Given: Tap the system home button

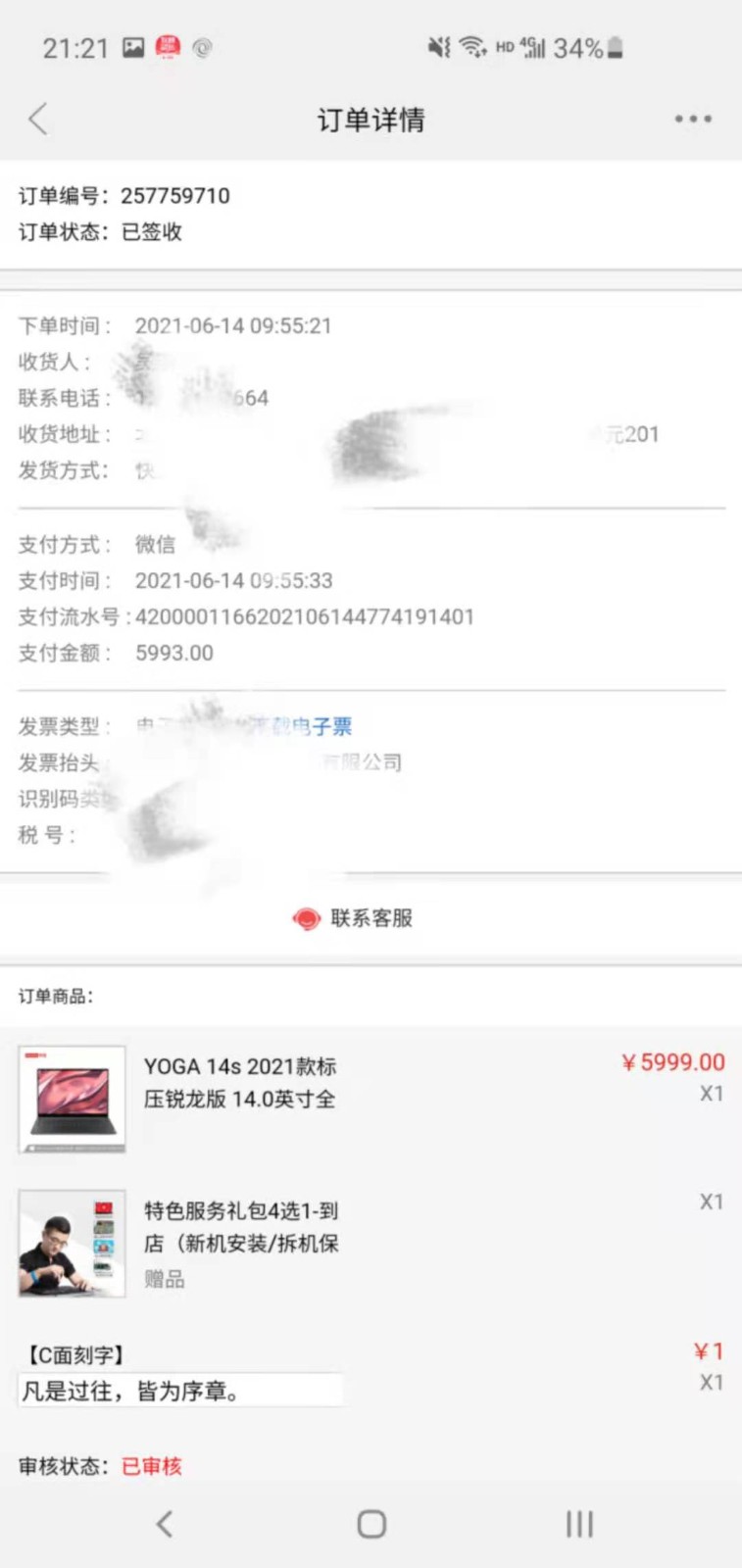Looking at the screenshot, I should pos(371,1524).
